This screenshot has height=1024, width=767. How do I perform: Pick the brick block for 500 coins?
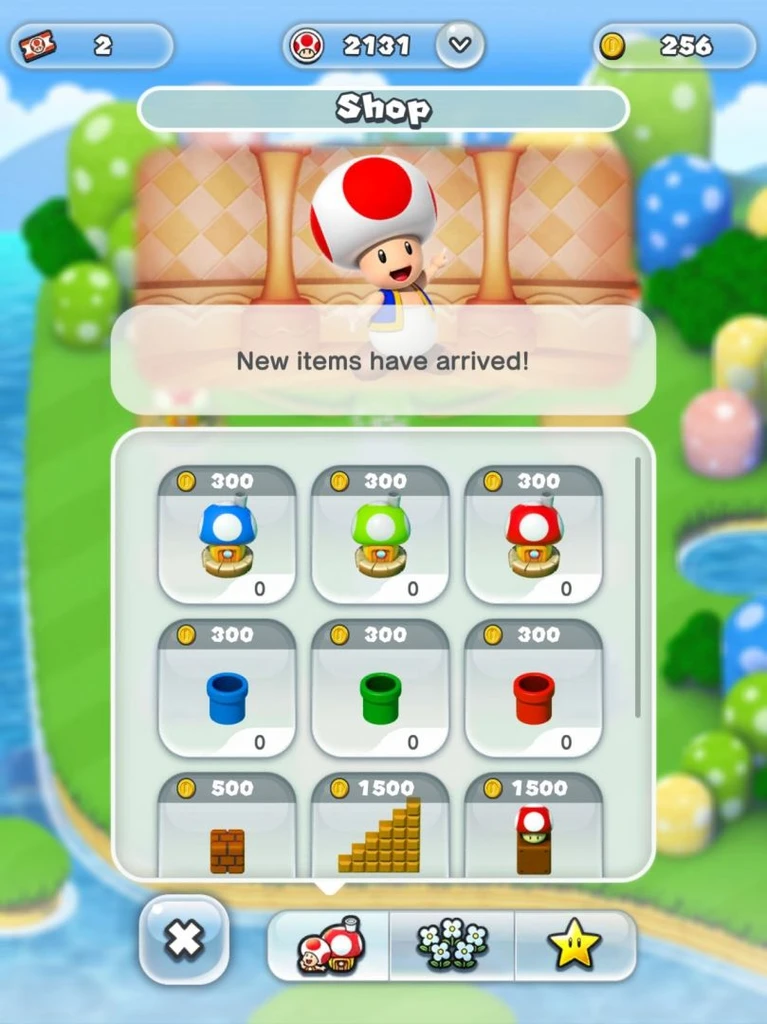click(227, 830)
